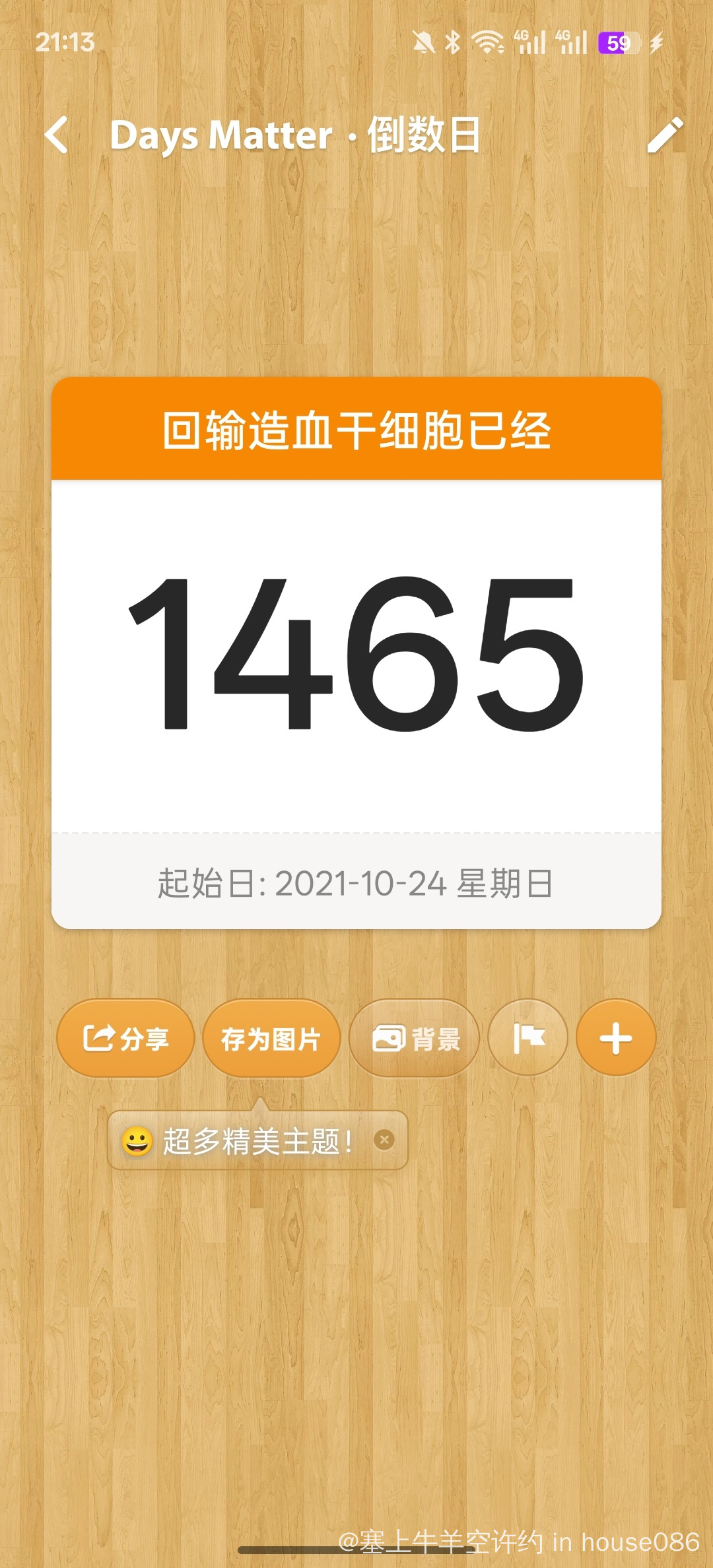The width and height of the screenshot is (713, 1568).
Task: Save the card via 存为图片
Action: point(271,1039)
